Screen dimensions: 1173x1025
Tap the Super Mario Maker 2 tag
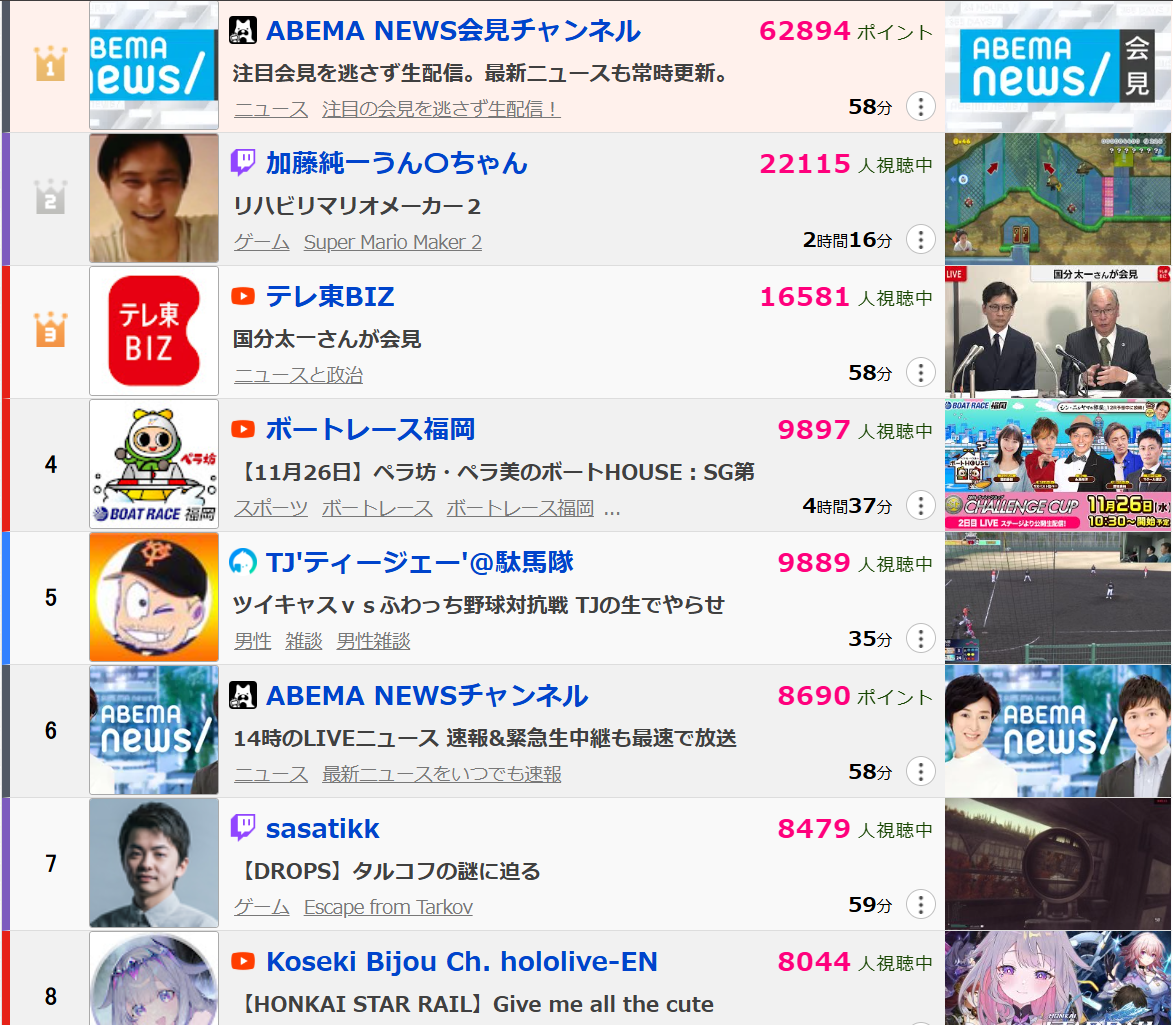(x=392, y=242)
